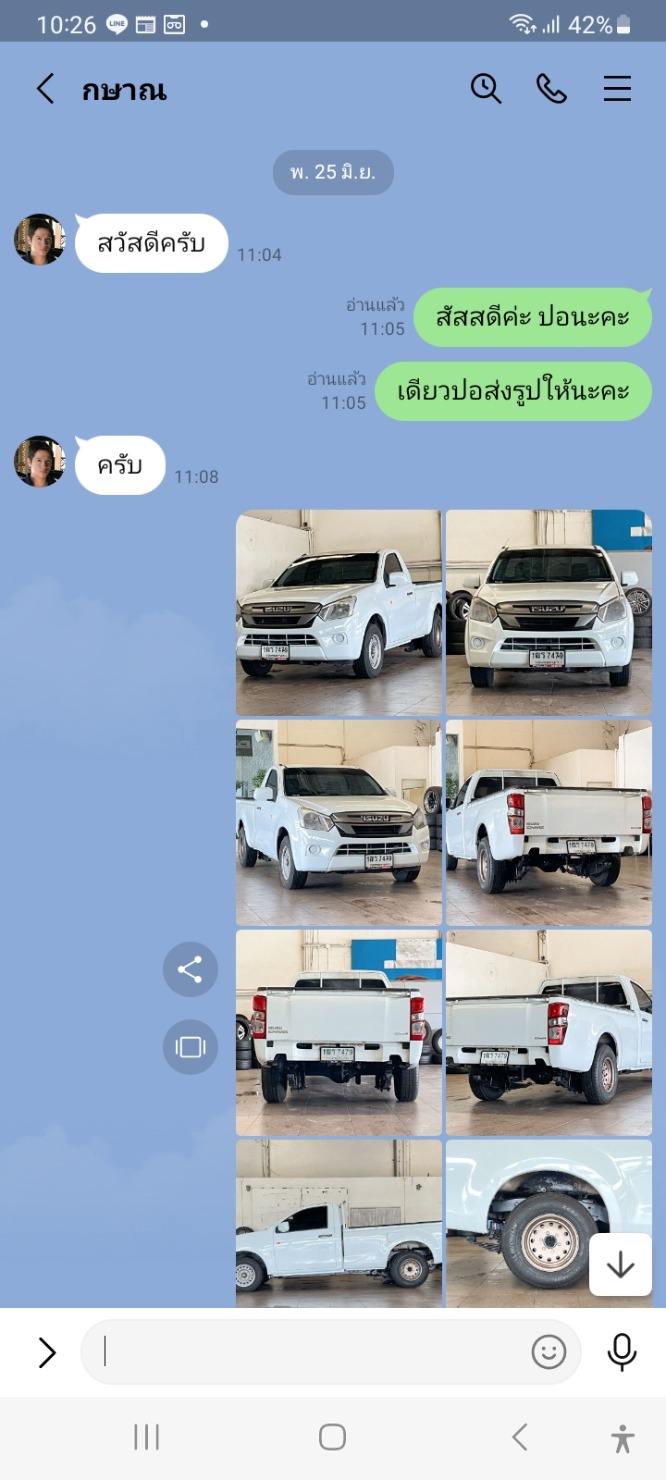The height and width of the screenshot is (1480, 666).
Task: Open the straight-on front view truck photo
Action: pyautogui.click(x=549, y=612)
